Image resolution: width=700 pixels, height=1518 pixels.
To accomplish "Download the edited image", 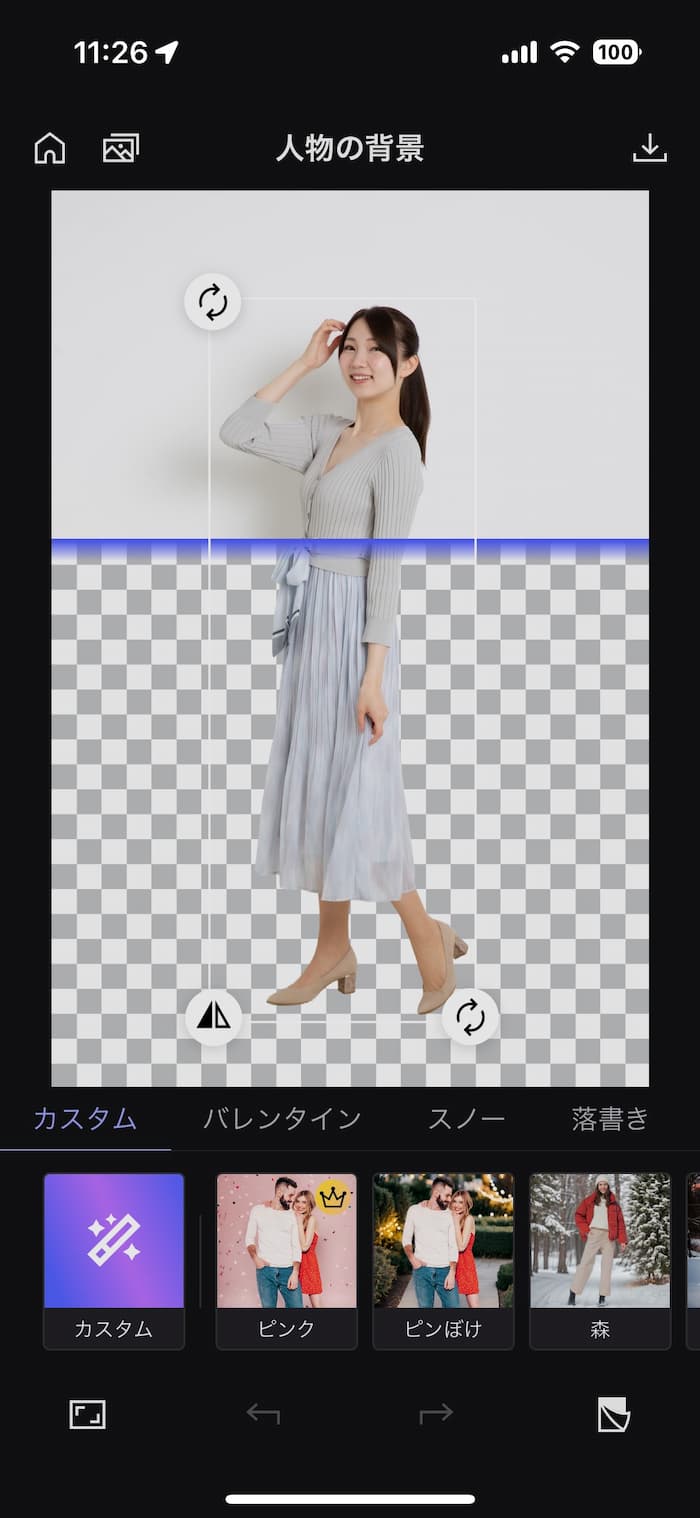I will 650,148.
